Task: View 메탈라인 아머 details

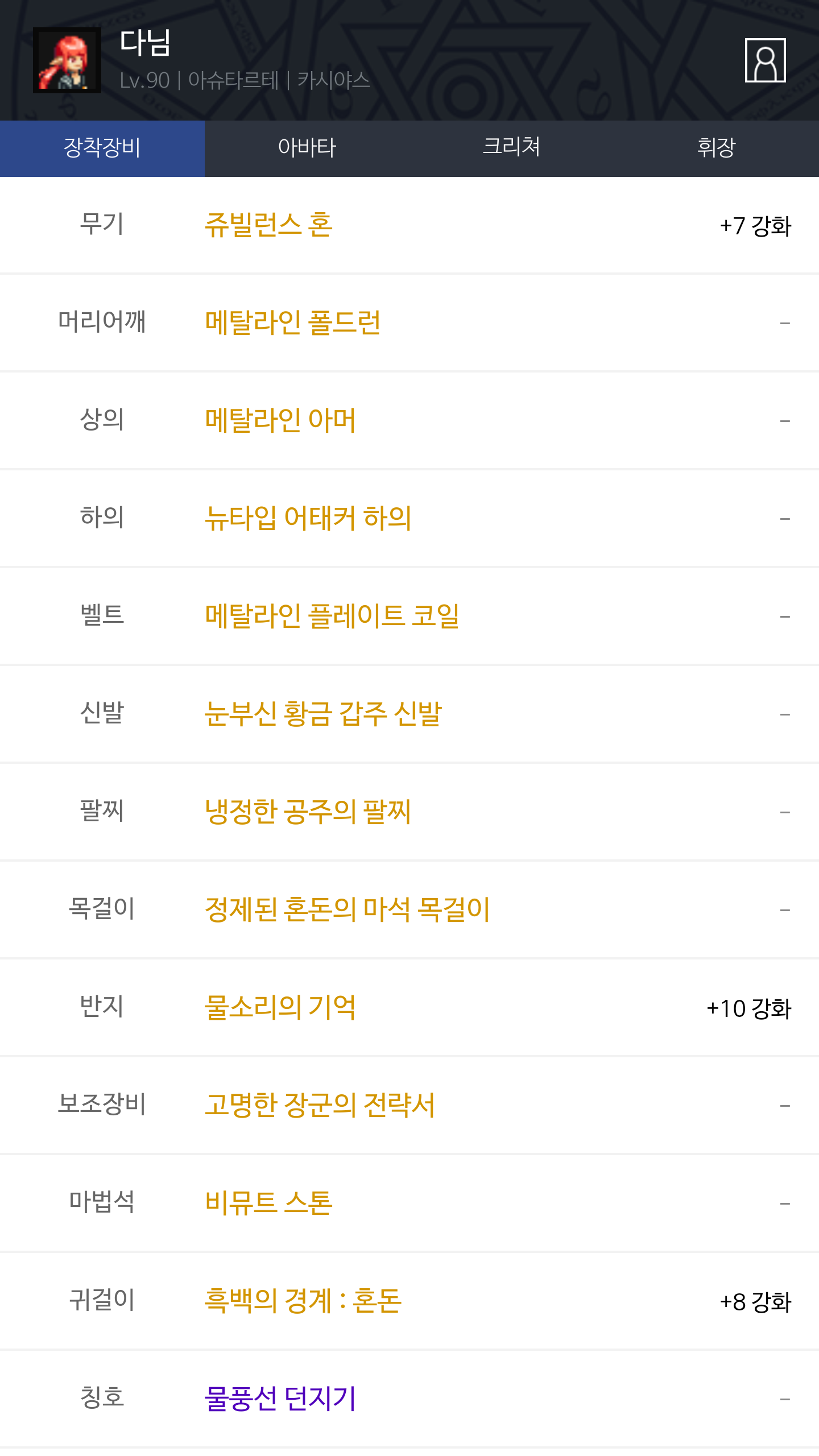Action: coord(280,421)
